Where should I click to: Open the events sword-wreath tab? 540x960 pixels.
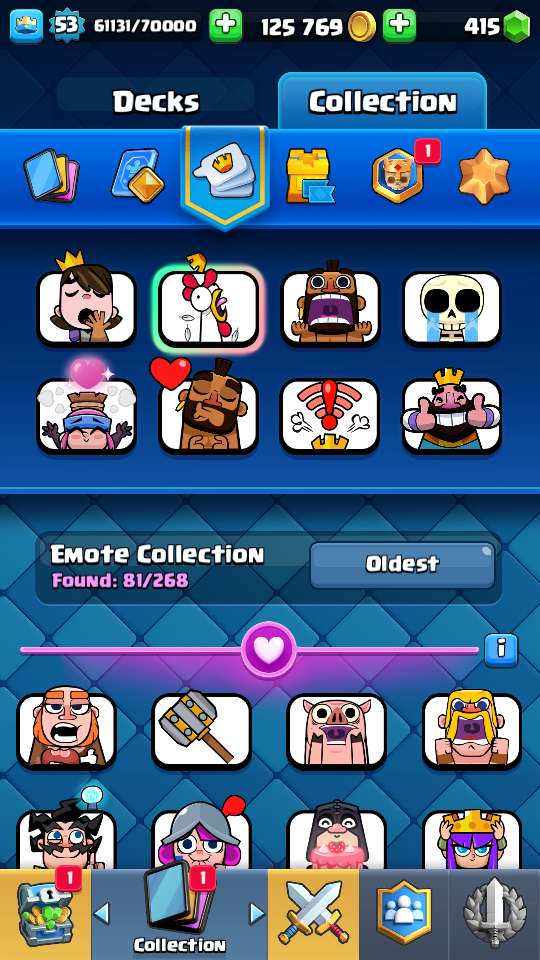[x=494, y=915]
